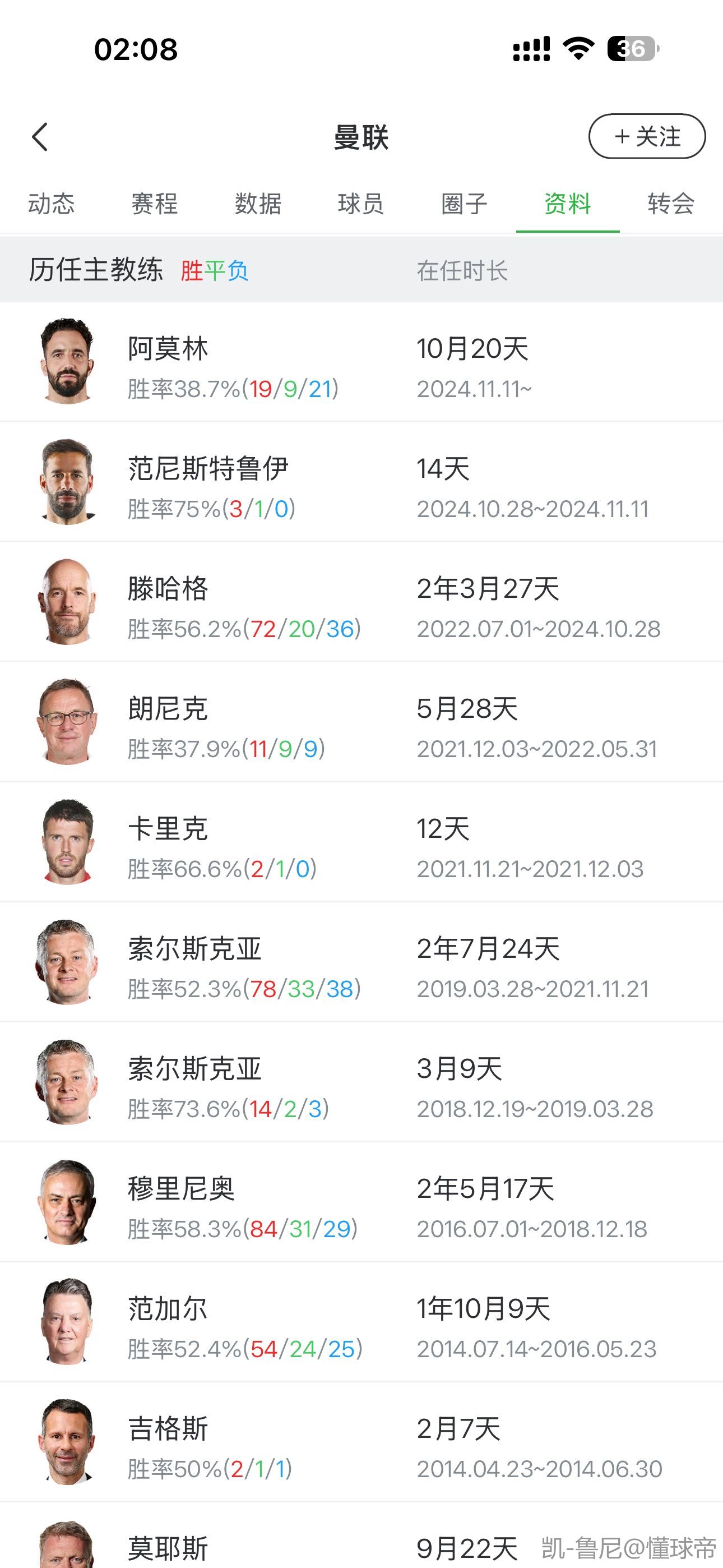723x1568 pixels.
Task: Open coach 范尼斯特鲁伊's row
Action: tap(361, 482)
